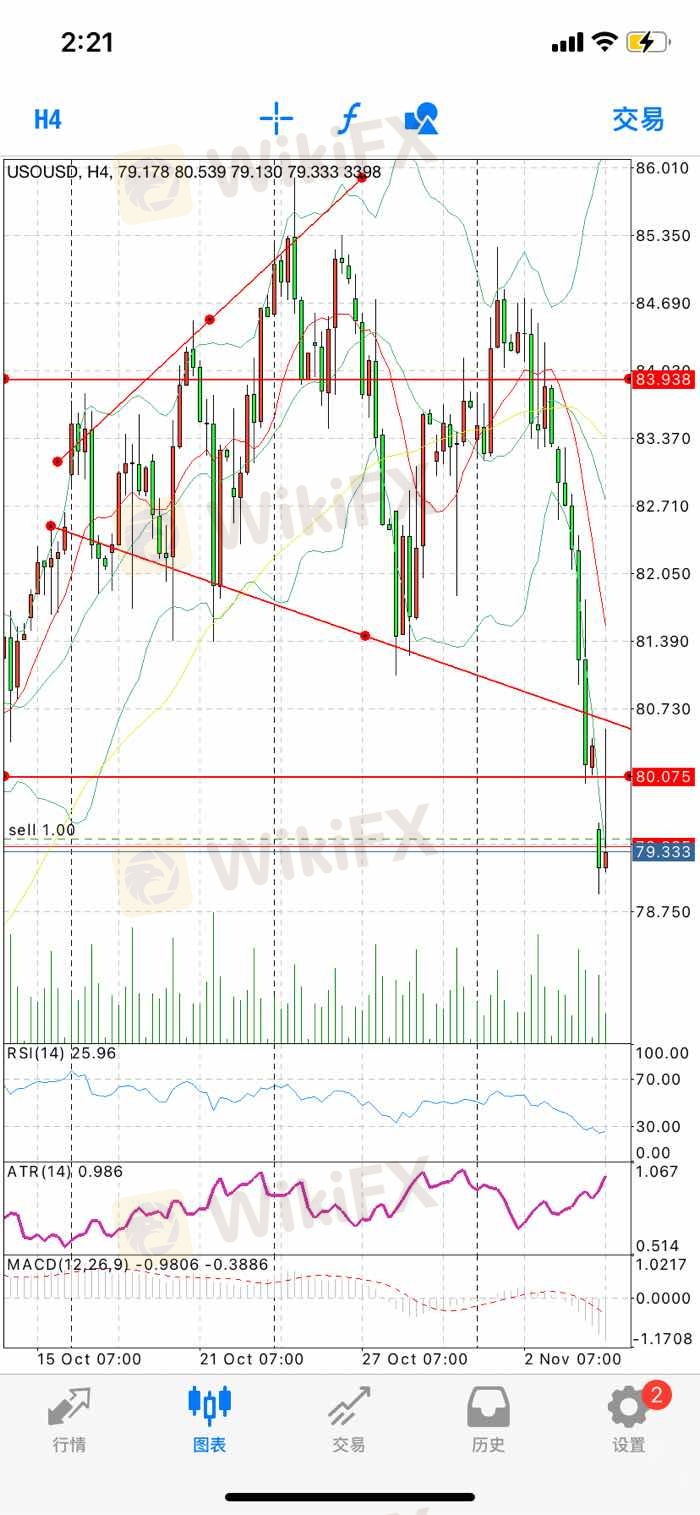Select the 图表 chart tab
Image resolution: width=700 pixels, height=1515 pixels.
click(x=209, y=1420)
